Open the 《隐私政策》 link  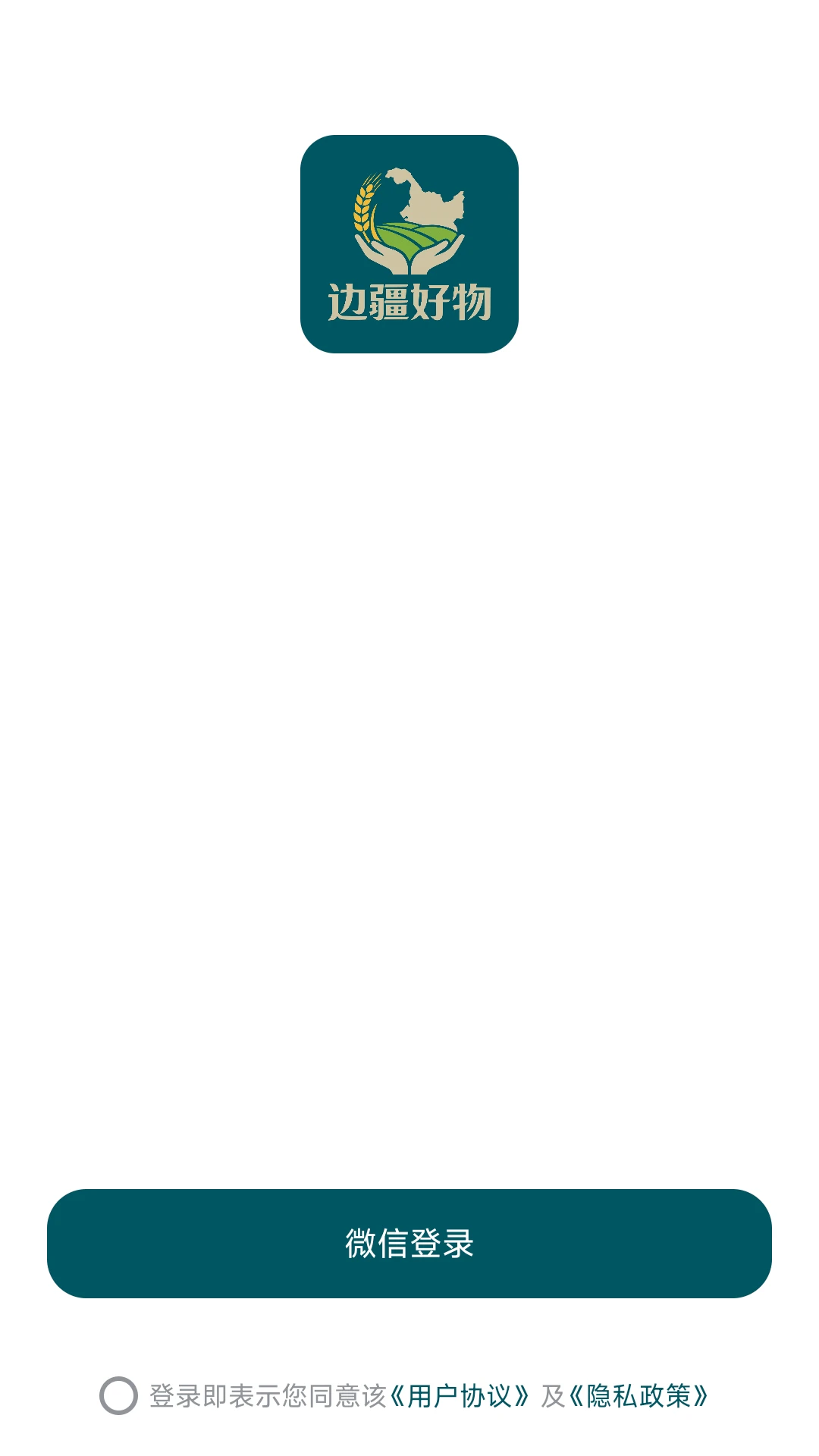(639, 1395)
